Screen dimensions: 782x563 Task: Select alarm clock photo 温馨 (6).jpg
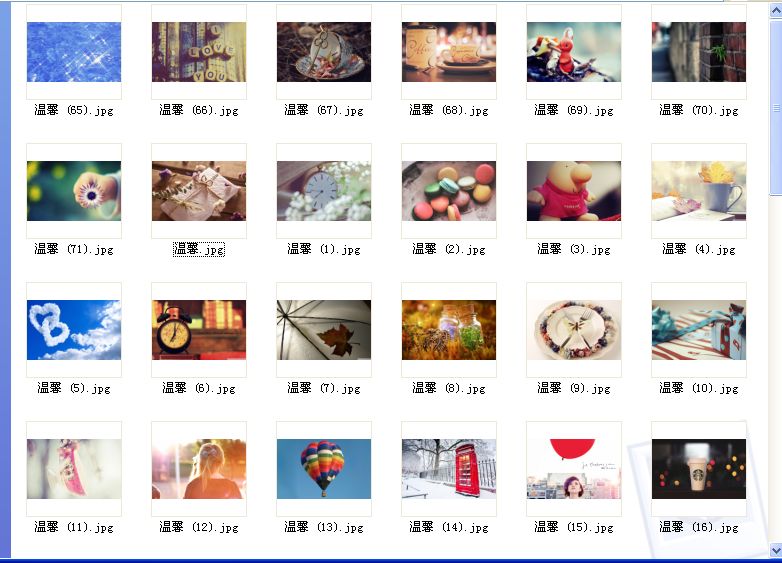click(198, 330)
